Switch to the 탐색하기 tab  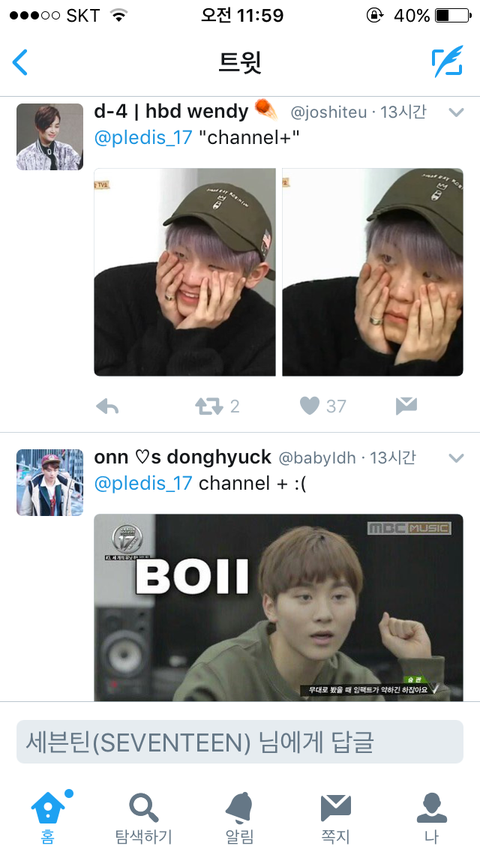tap(144, 817)
